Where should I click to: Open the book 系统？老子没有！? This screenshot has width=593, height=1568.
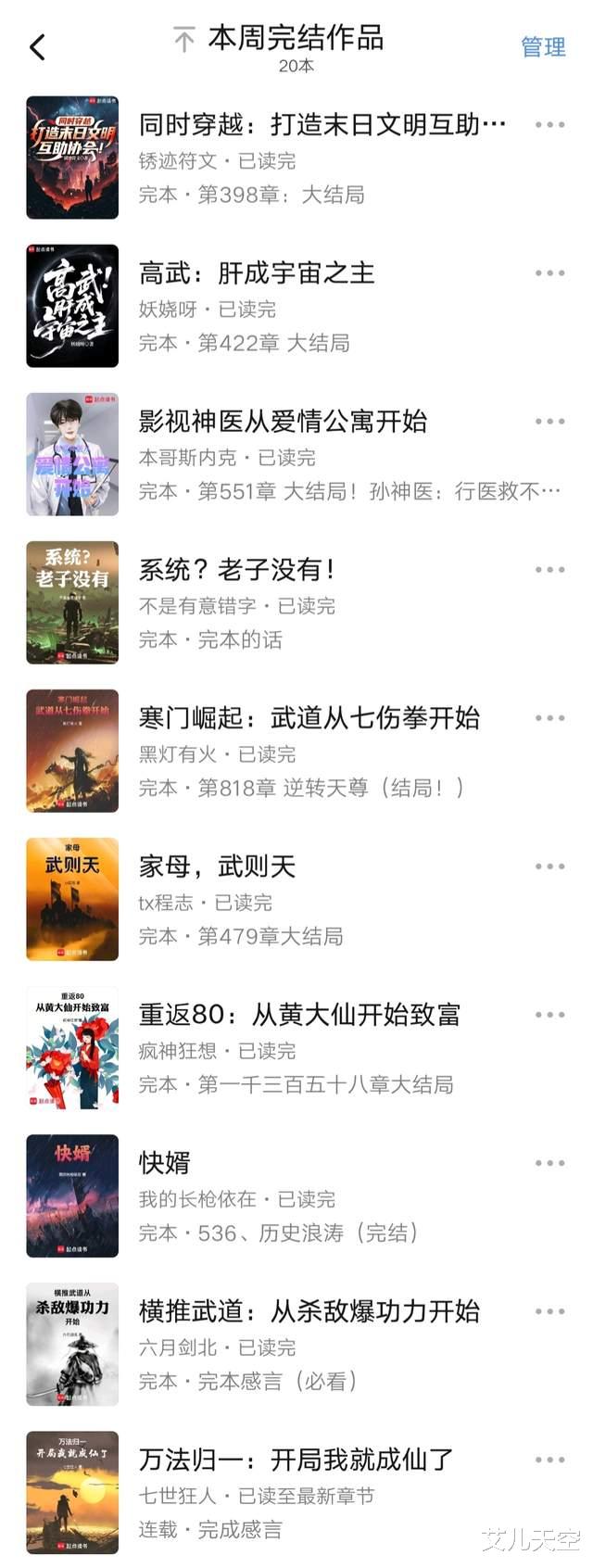(x=237, y=570)
